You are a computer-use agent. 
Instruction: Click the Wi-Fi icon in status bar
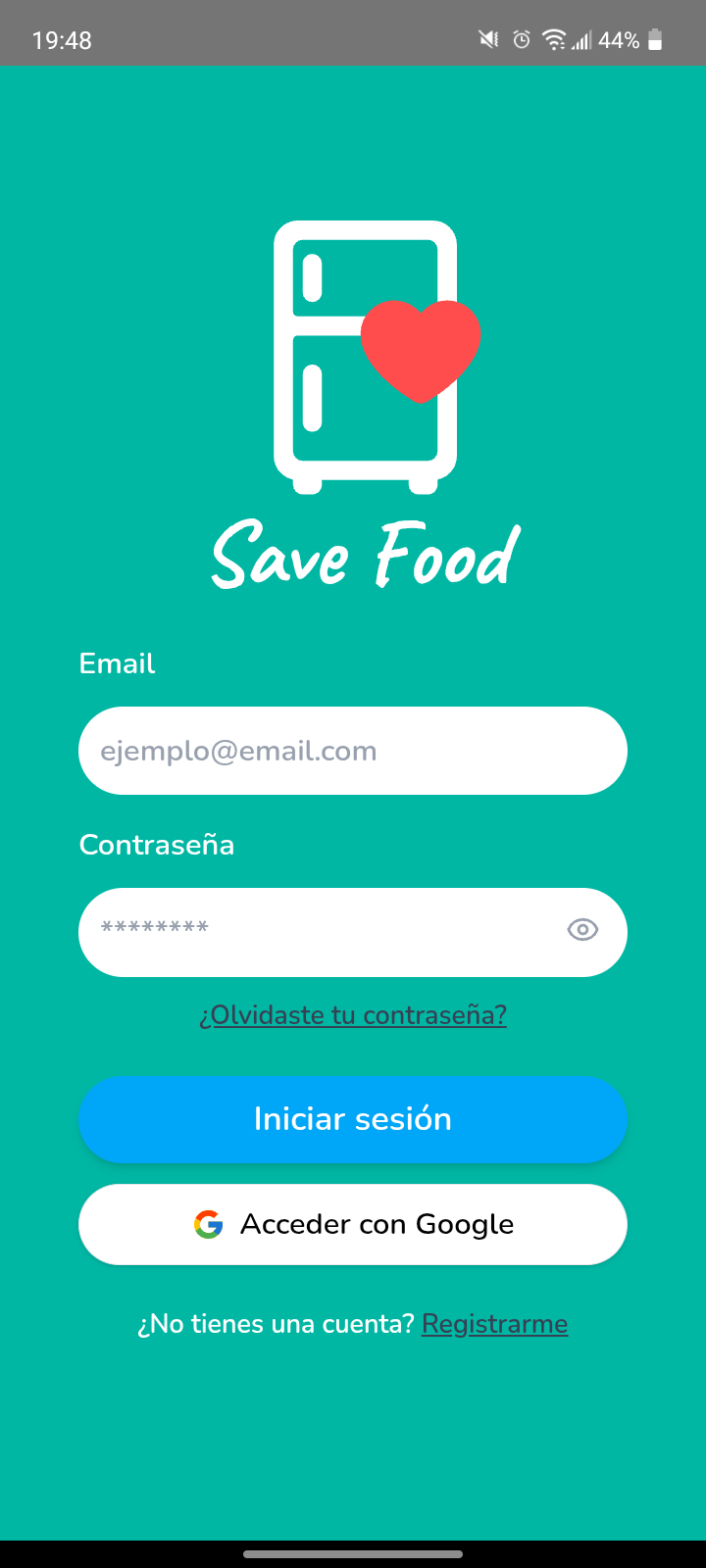pos(554,39)
